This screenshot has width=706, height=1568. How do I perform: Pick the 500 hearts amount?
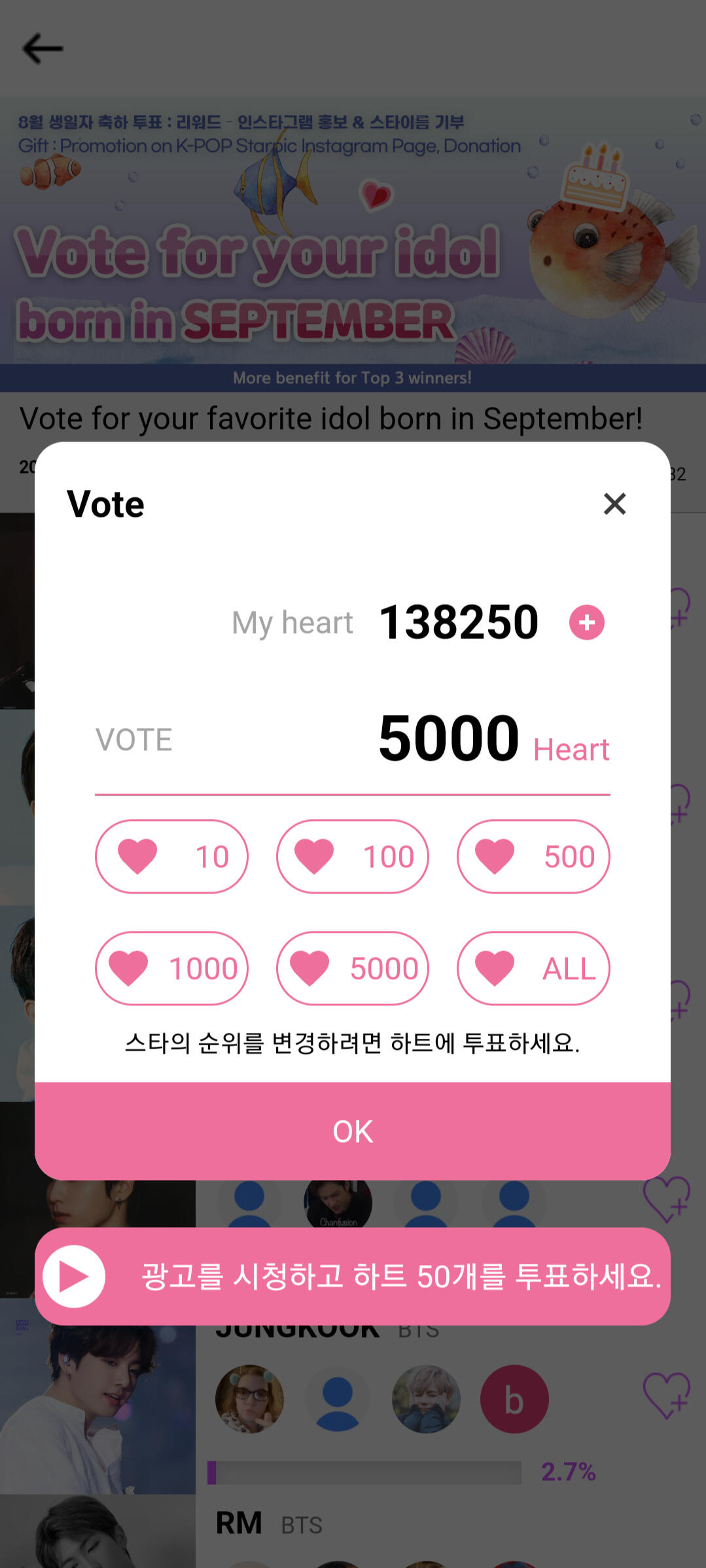[x=533, y=856]
